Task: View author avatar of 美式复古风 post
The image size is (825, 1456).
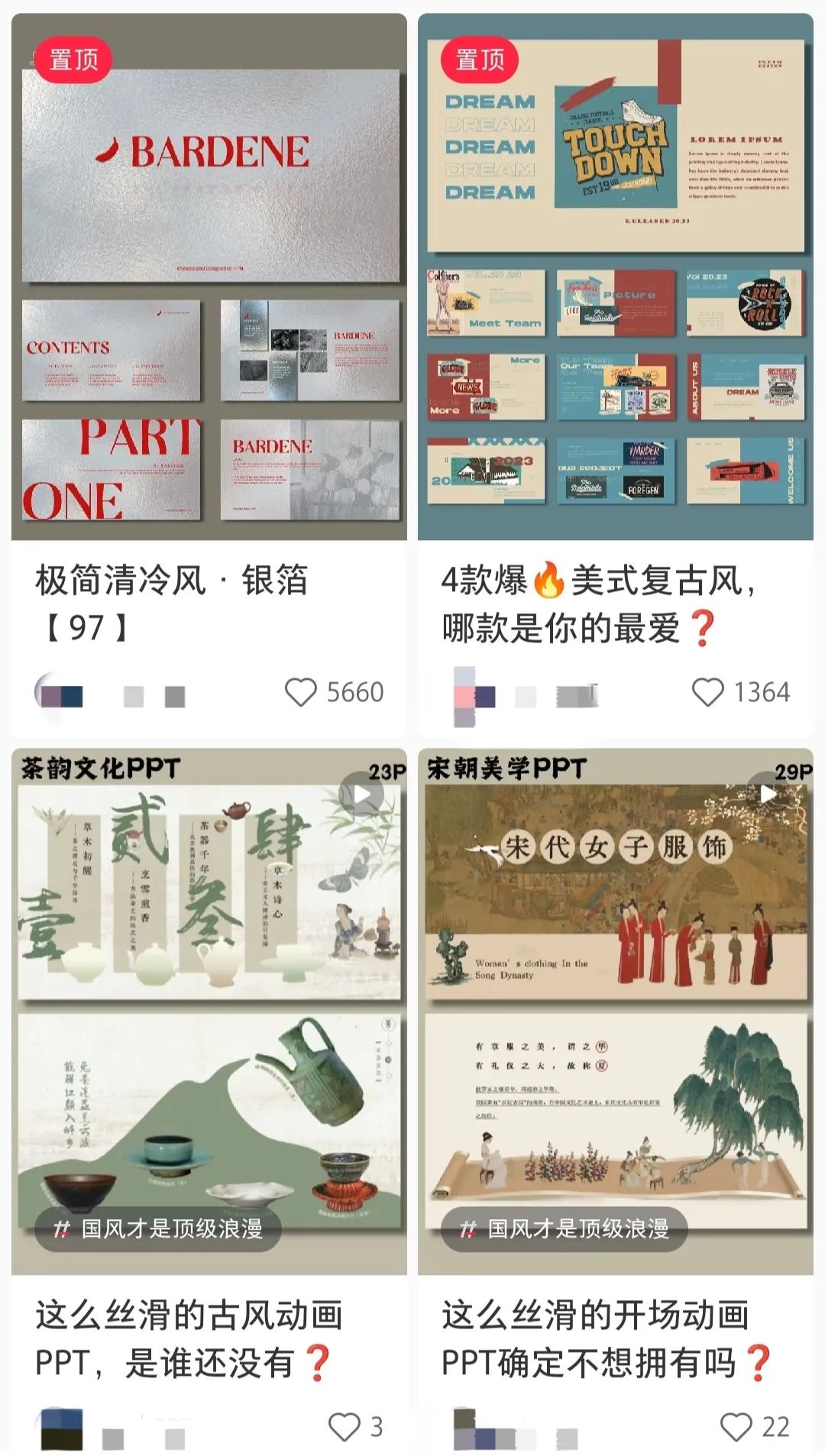Action: (x=474, y=696)
